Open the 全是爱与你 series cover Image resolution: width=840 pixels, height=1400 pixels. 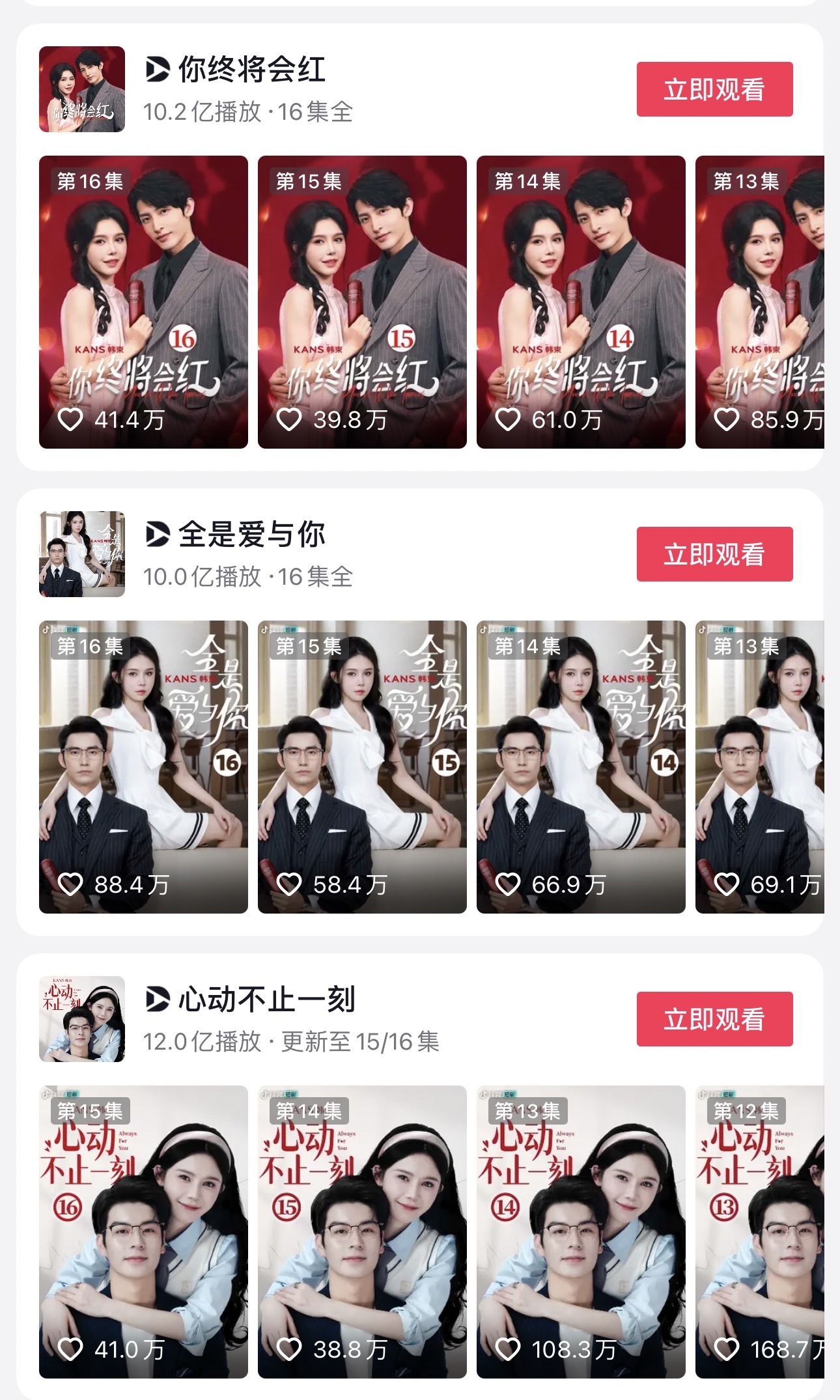point(82,554)
